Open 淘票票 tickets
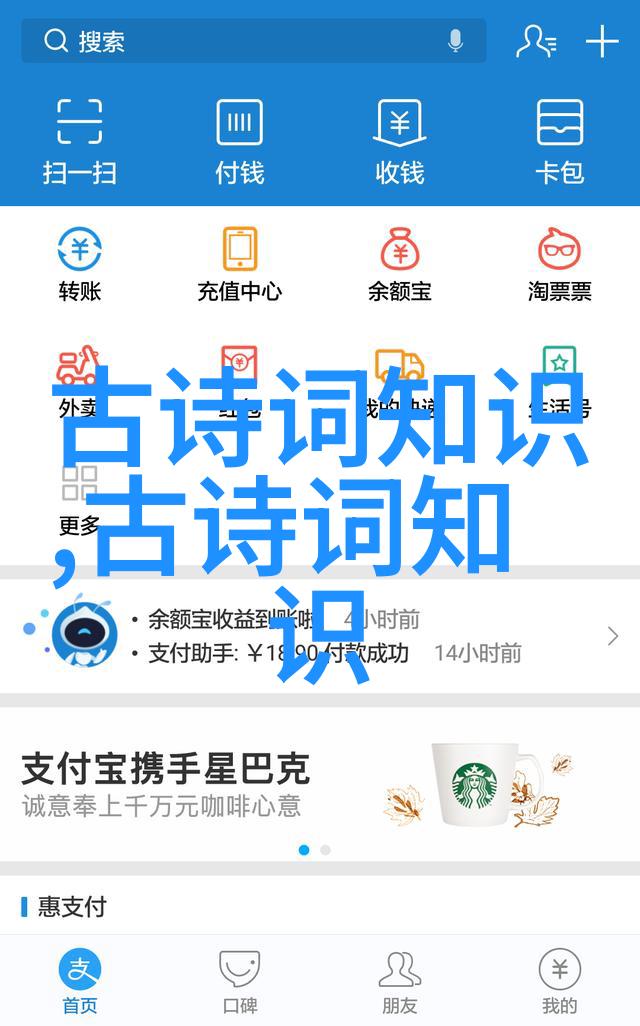The image size is (640, 1026). [x=560, y=265]
